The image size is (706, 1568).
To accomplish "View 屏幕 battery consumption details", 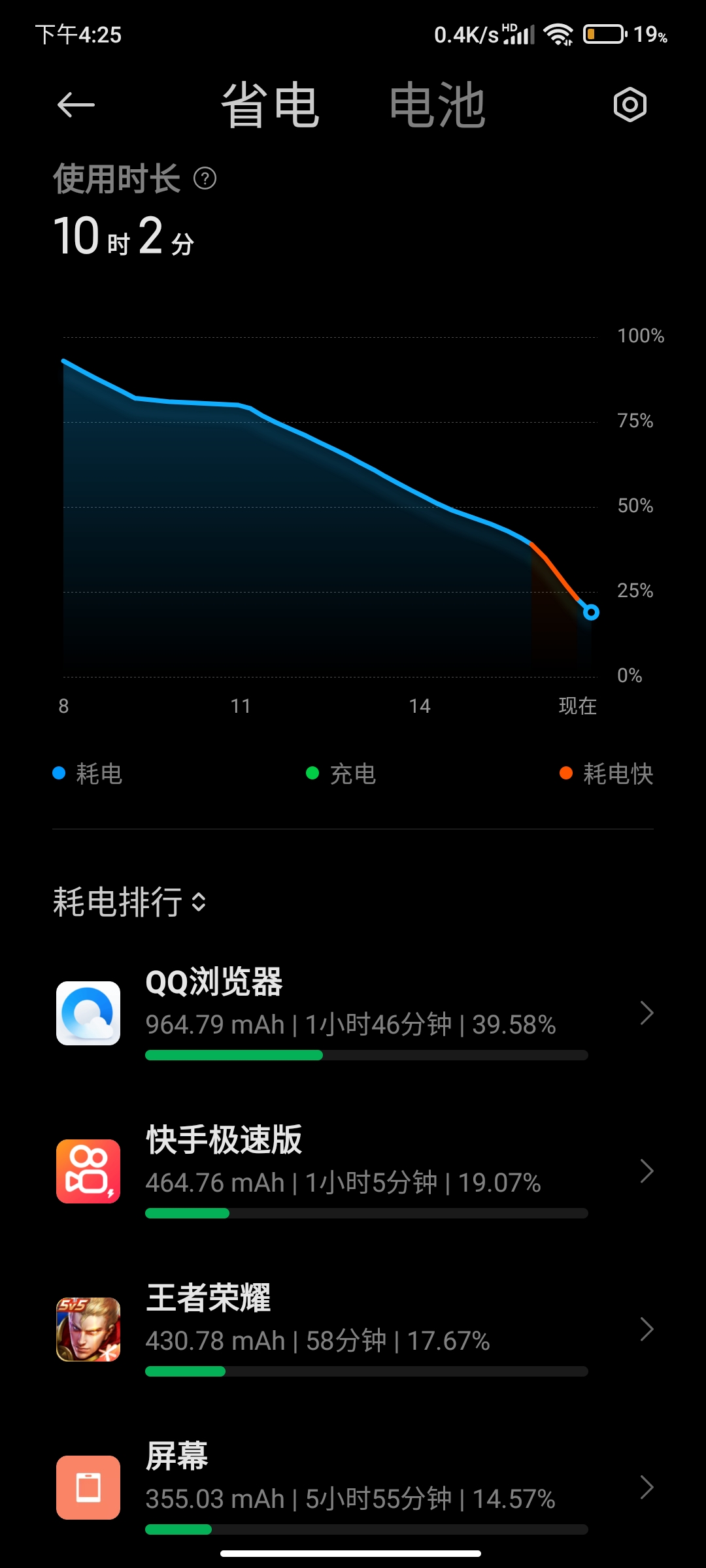I will (353, 1487).
